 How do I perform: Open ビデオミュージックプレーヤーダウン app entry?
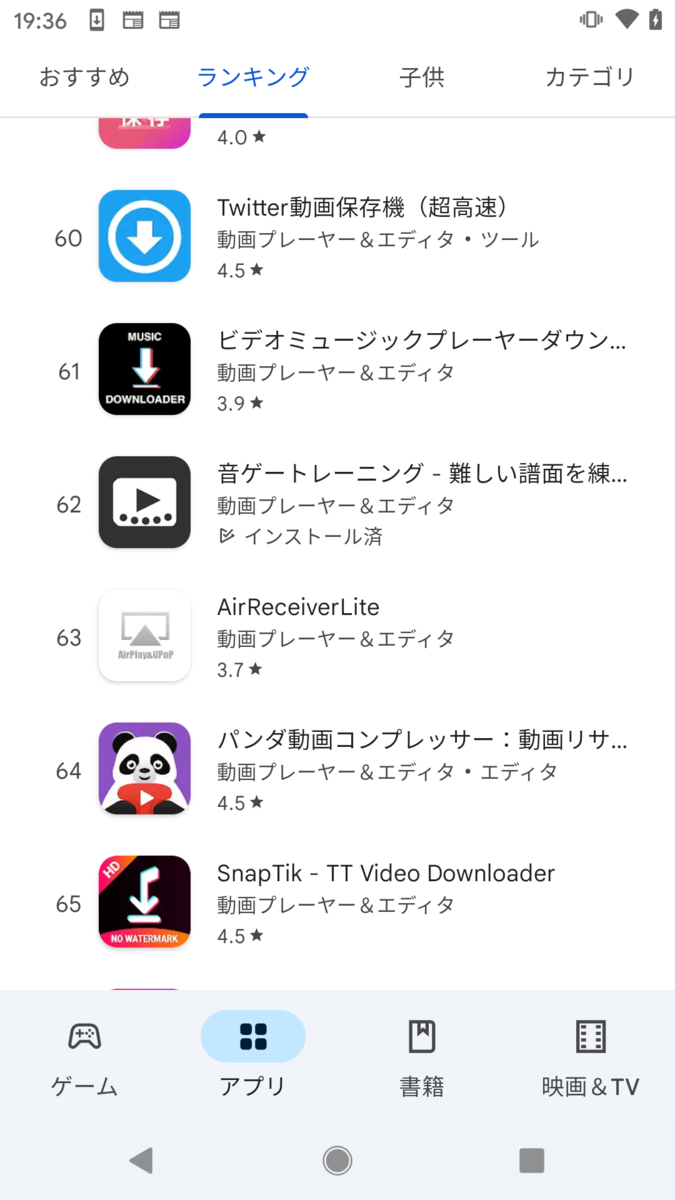(x=337, y=371)
